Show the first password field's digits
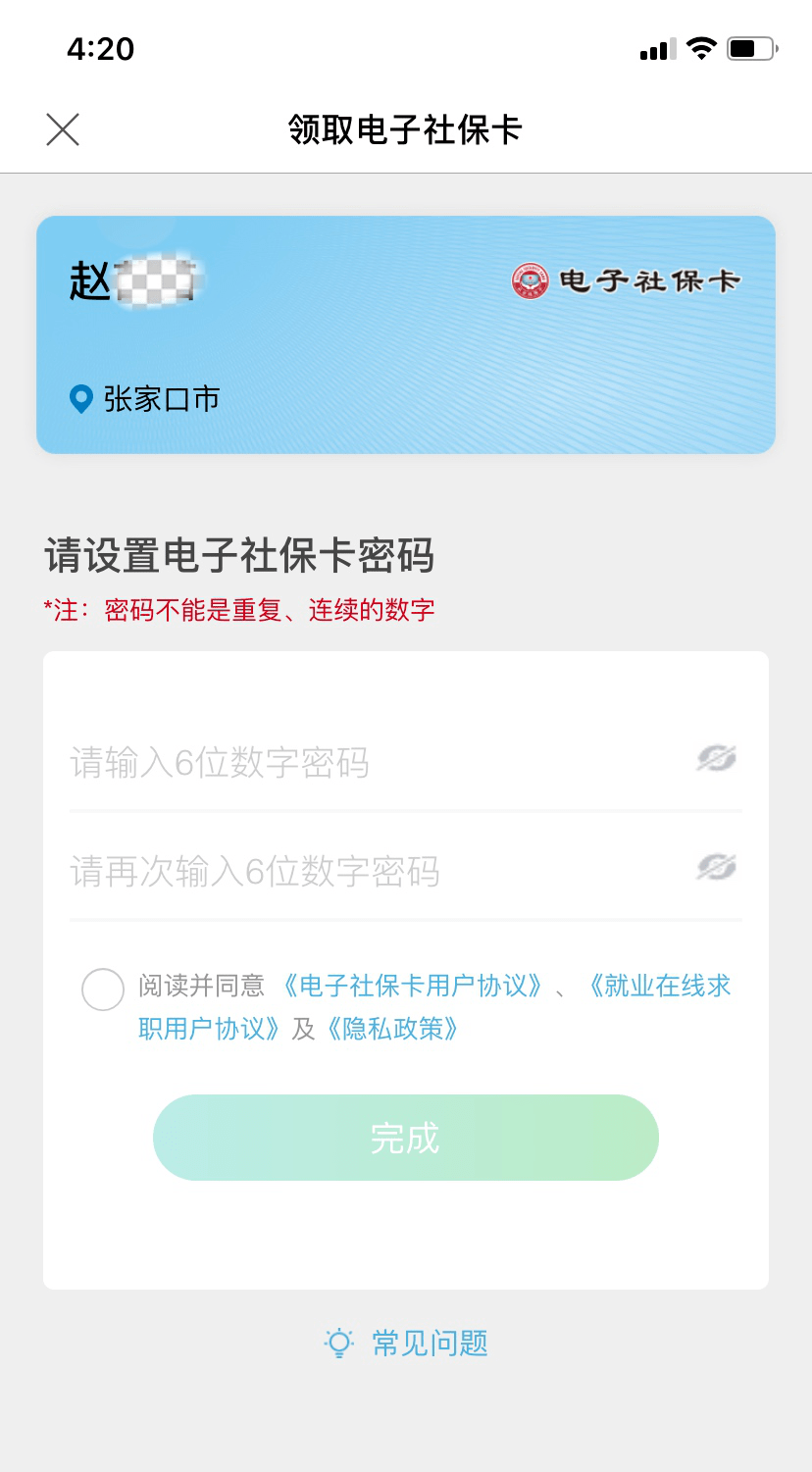Image resolution: width=812 pixels, height=1472 pixels. (x=716, y=759)
